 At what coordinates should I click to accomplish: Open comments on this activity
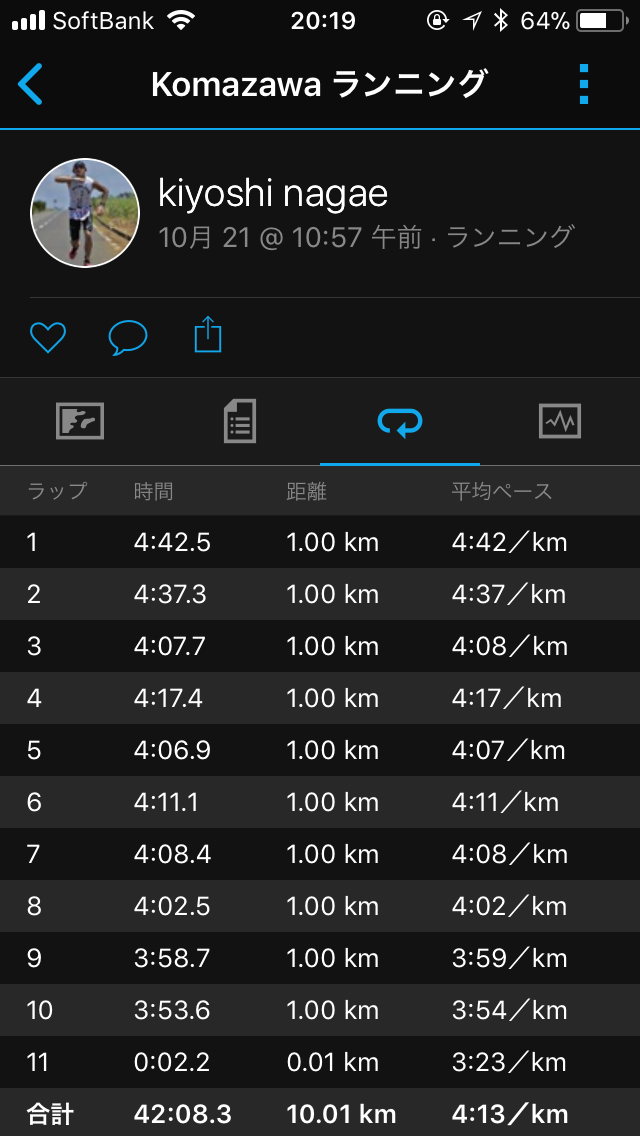click(x=127, y=337)
